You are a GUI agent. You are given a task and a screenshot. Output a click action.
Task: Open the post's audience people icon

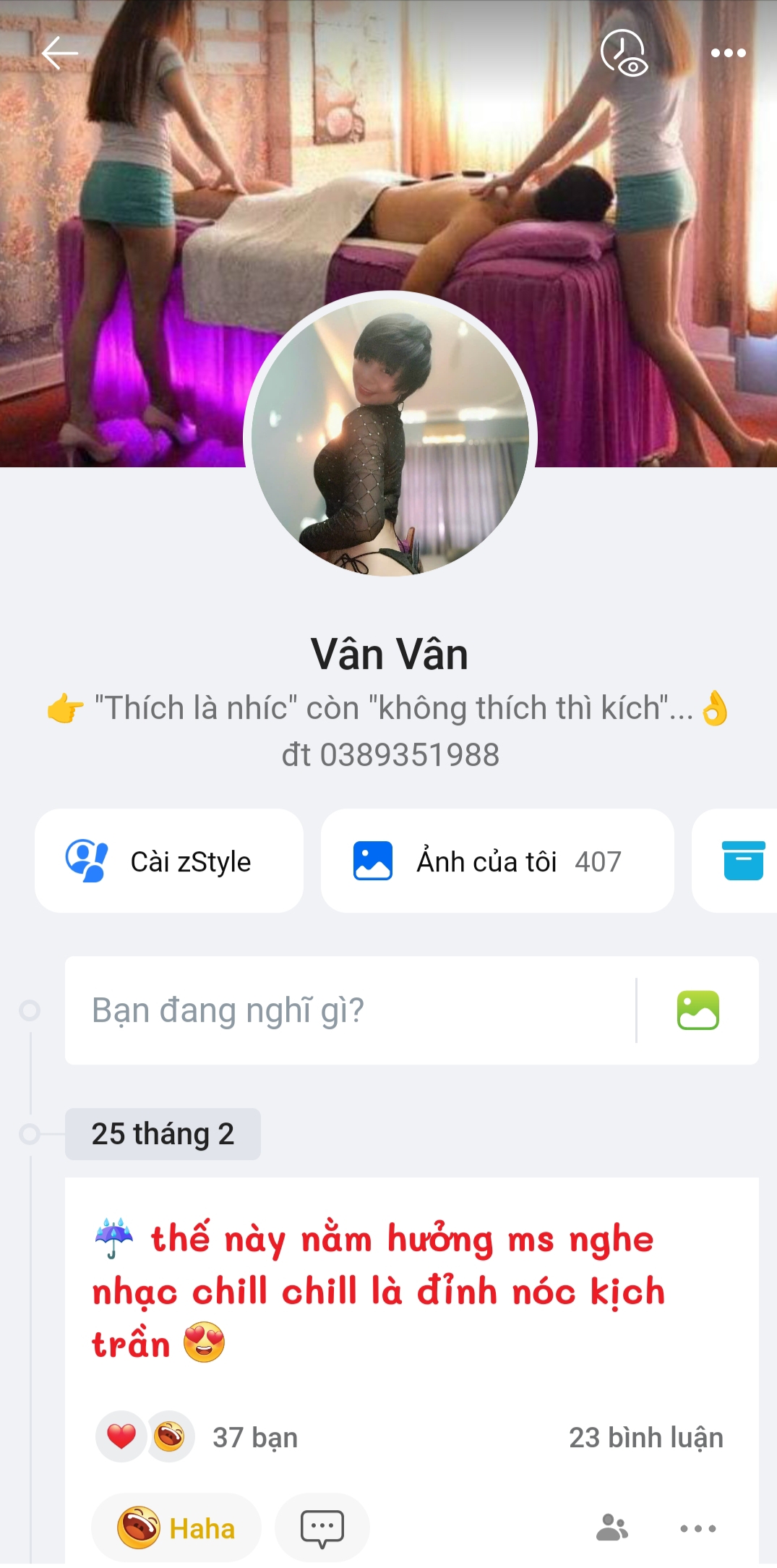(x=611, y=1527)
